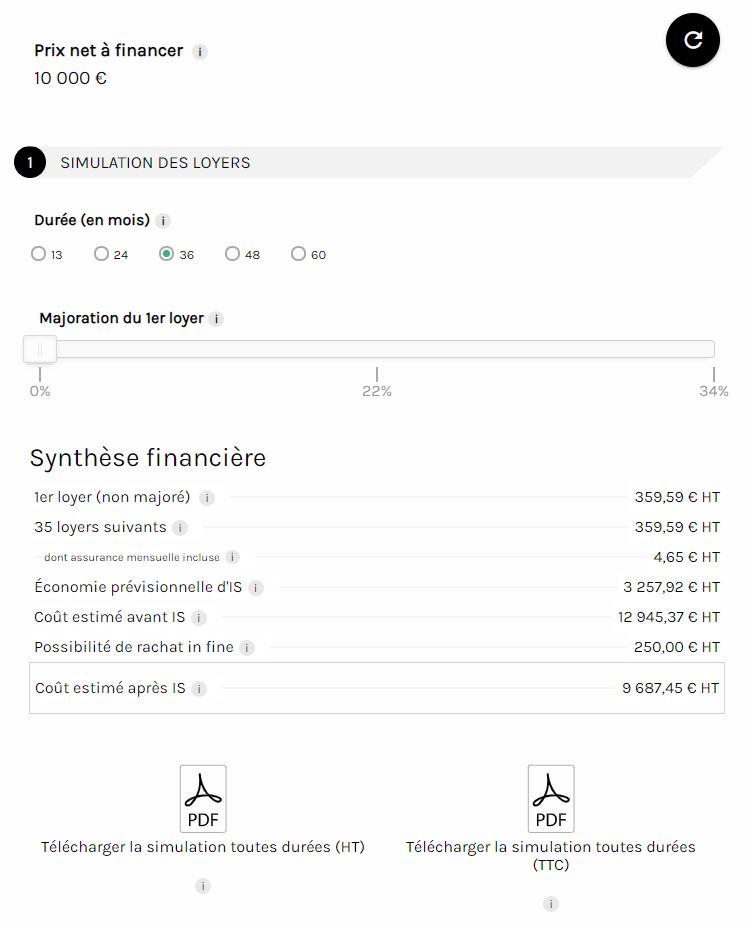748x929 pixels.
Task: Open info about Possibilité de rachat in fine
Action: 247,648
